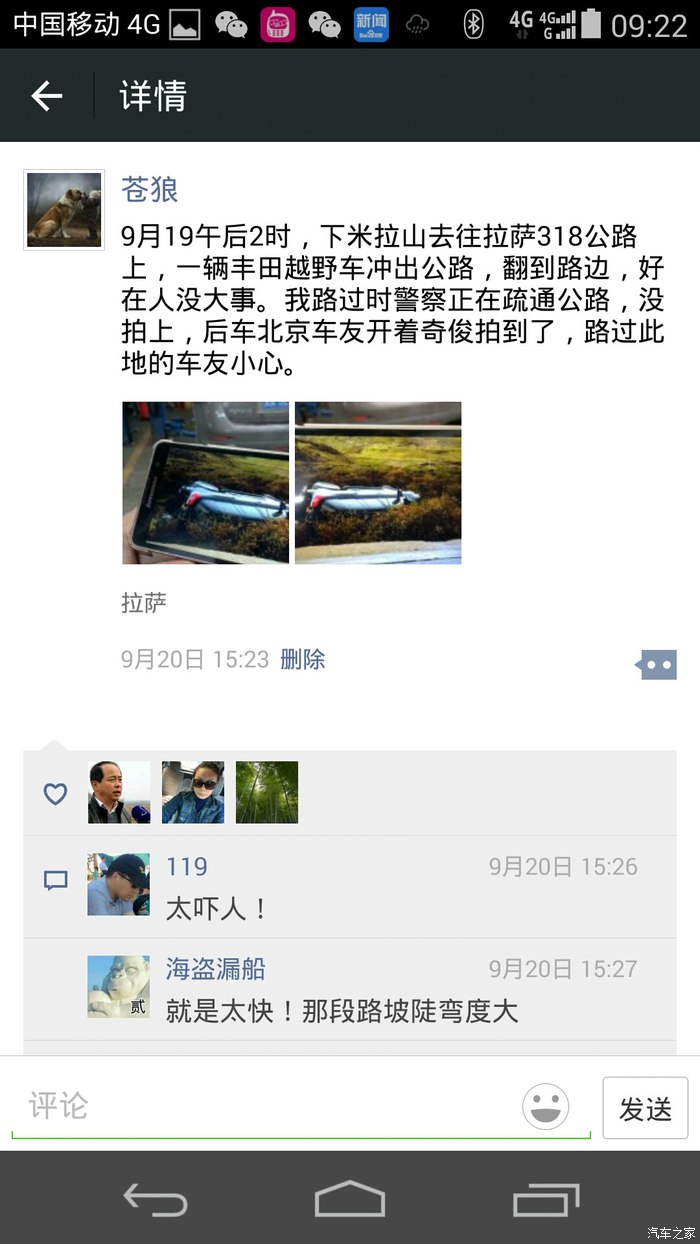Open the second photo of the overturned car
This screenshot has height=1244, width=700.
click(378, 483)
